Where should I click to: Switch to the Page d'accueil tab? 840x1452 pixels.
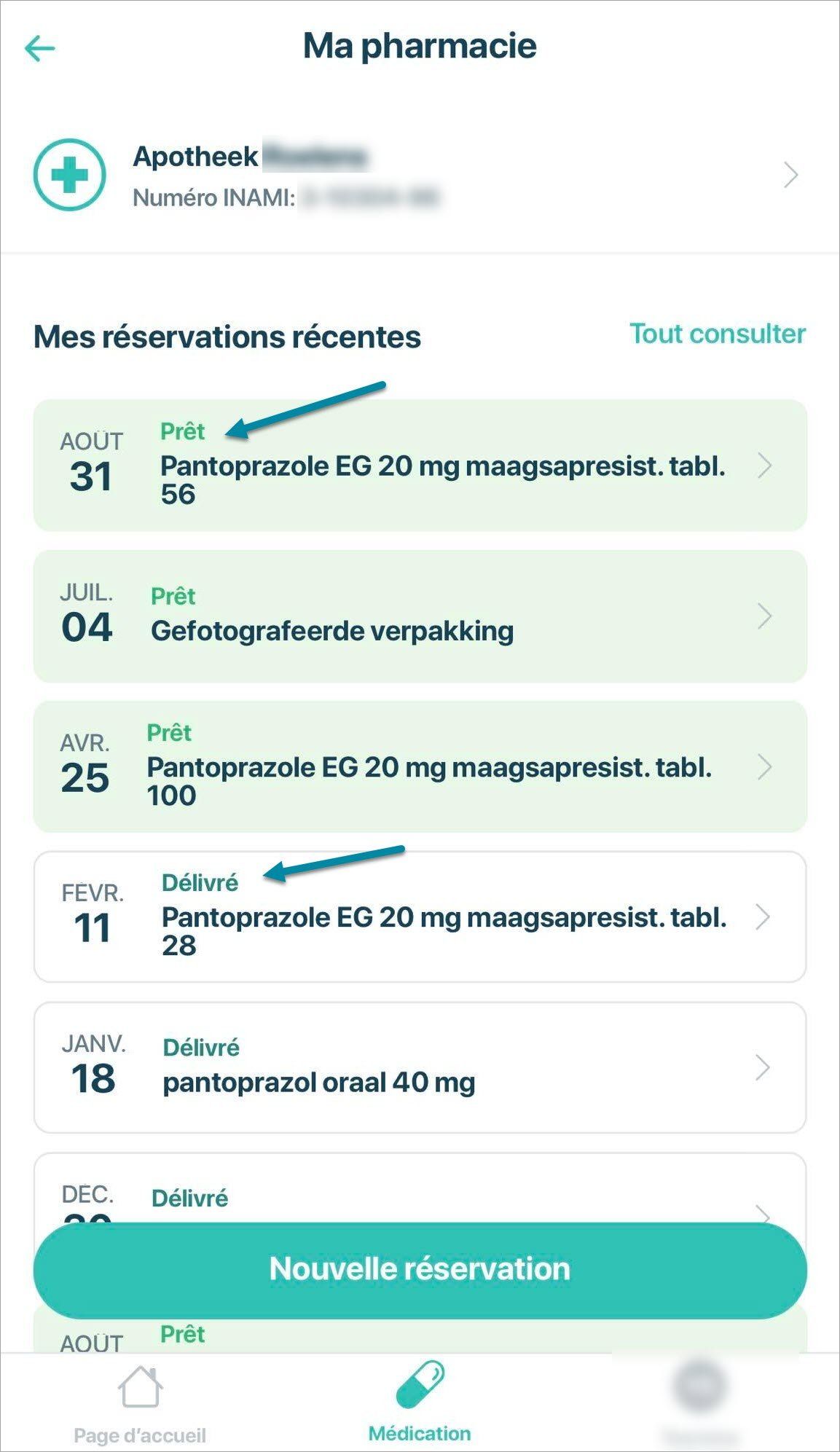[x=140, y=1403]
